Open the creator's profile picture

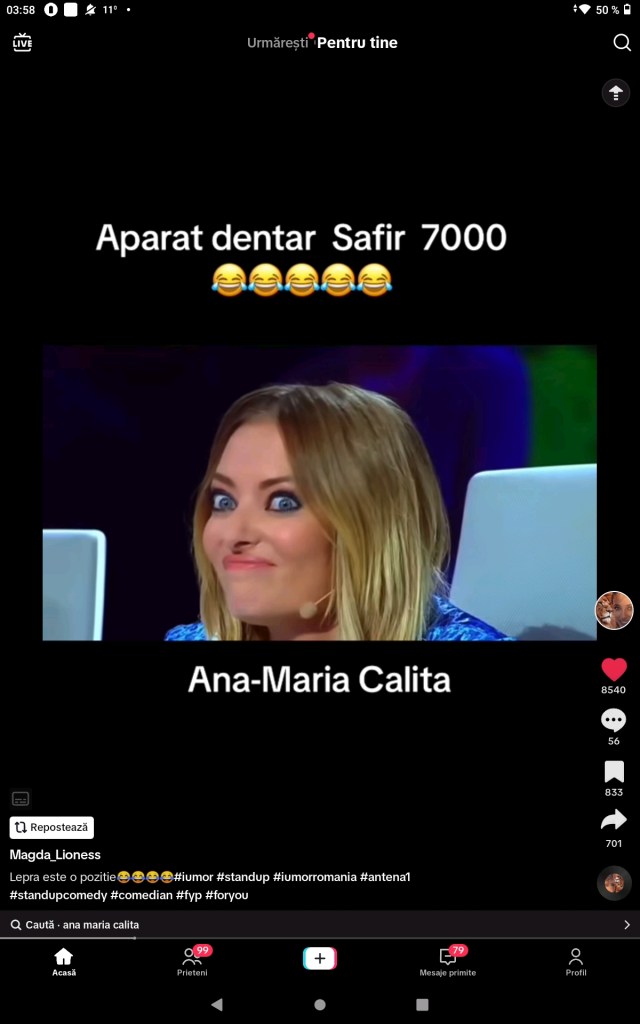pyautogui.click(x=614, y=610)
